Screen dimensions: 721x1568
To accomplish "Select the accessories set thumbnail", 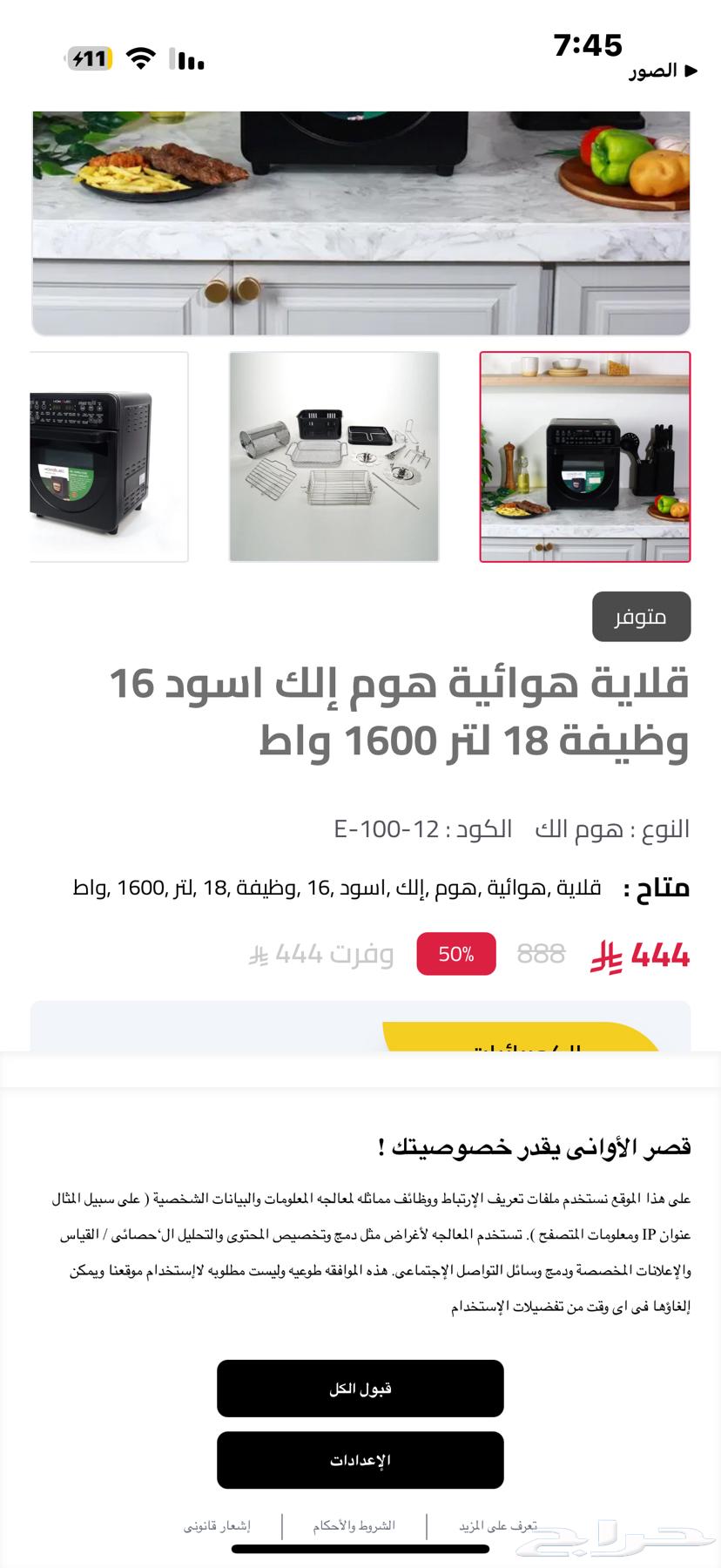I will (x=332, y=456).
